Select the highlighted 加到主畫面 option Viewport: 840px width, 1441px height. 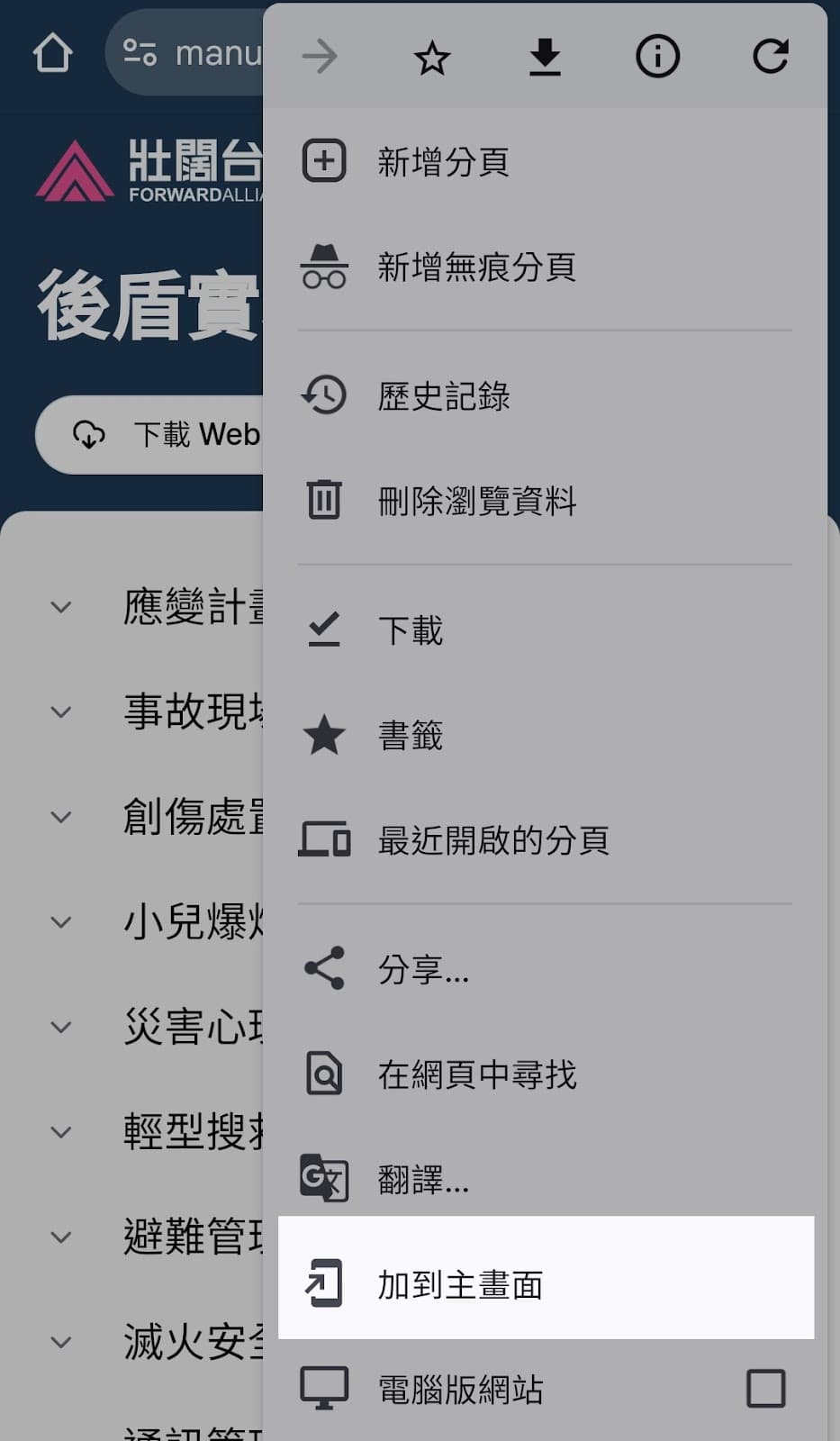(x=459, y=1285)
